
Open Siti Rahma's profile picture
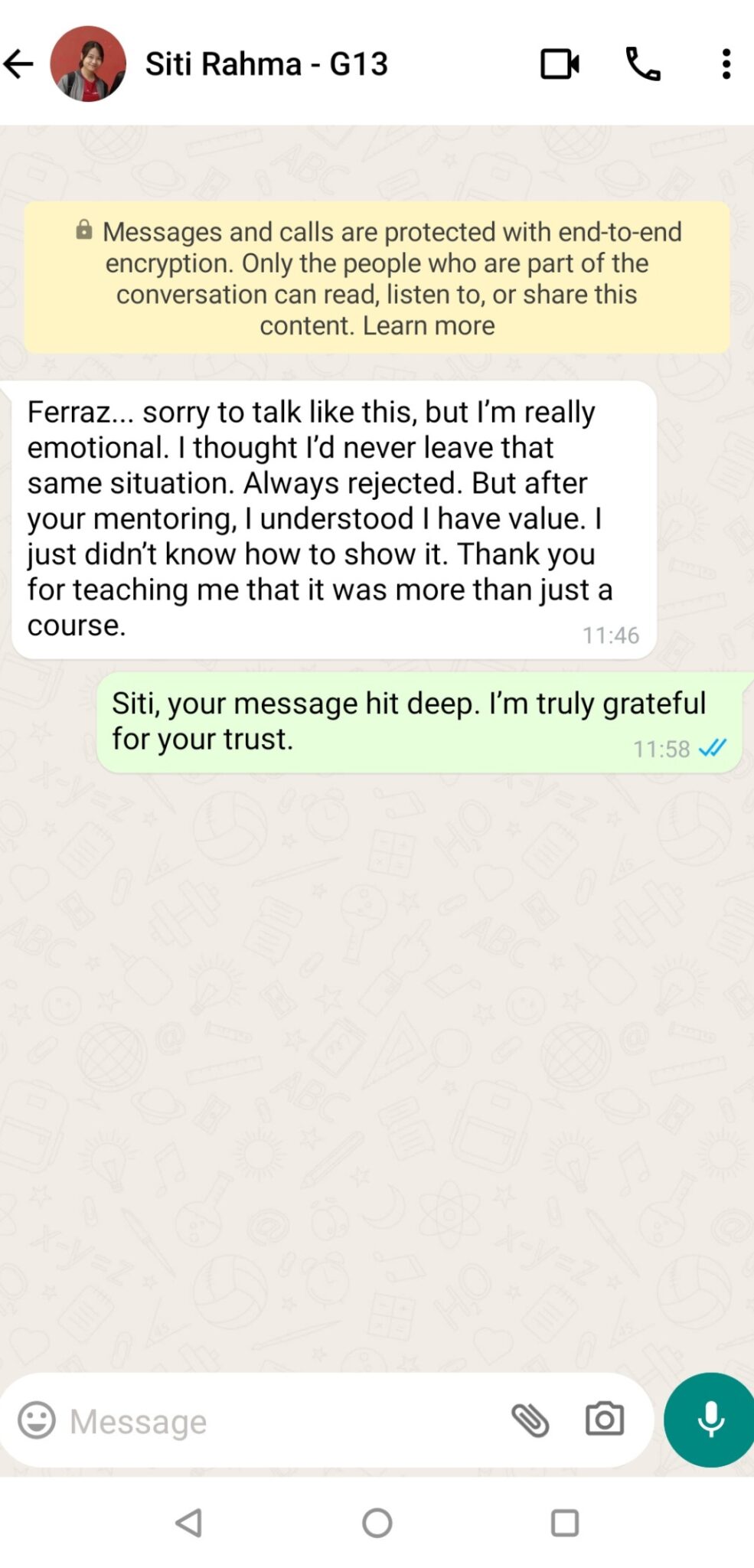tap(88, 64)
